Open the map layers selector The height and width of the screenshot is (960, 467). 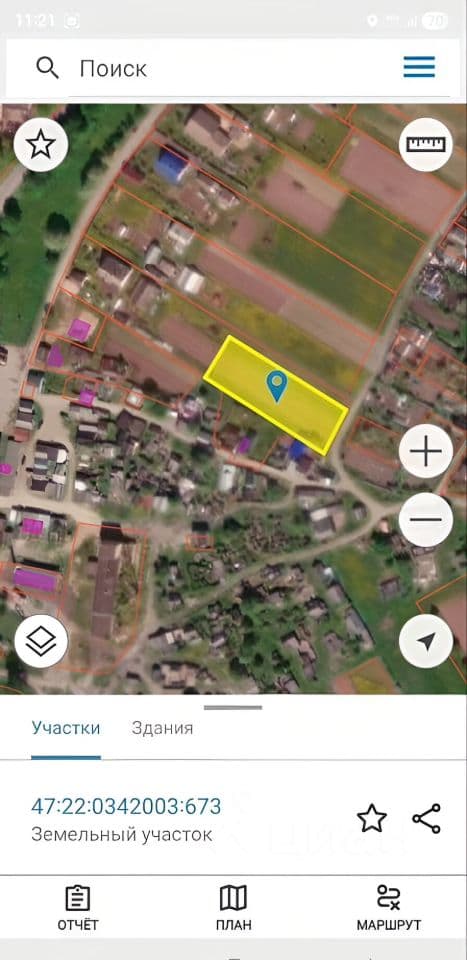tap(40, 641)
